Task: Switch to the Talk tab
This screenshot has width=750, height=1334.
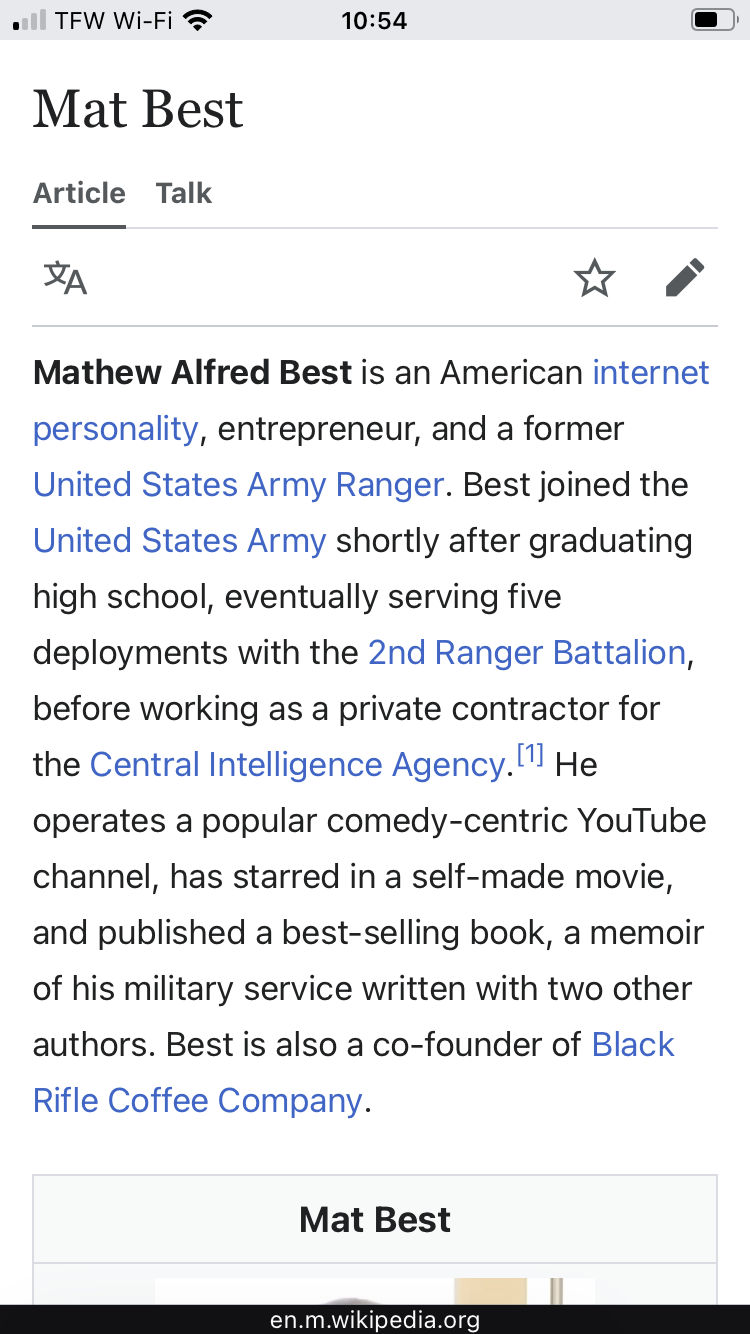Action: [x=184, y=193]
